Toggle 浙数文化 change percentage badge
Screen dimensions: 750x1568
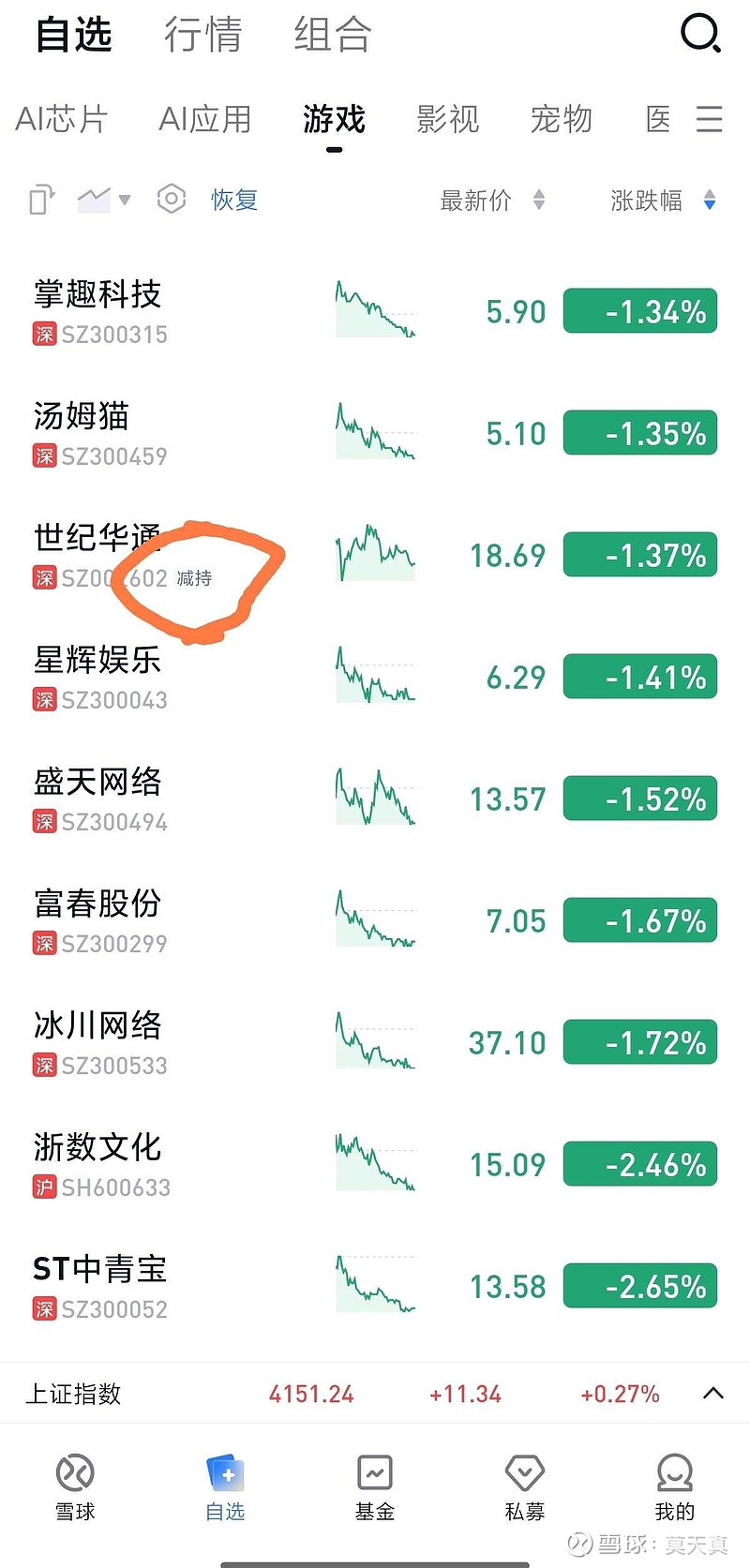point(640,1165)
